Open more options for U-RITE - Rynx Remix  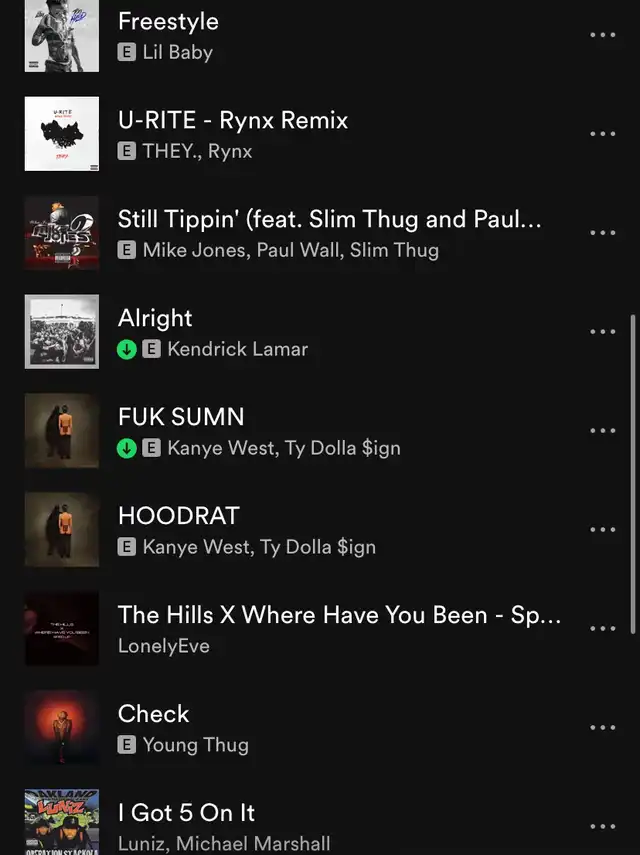click(602, 134)
